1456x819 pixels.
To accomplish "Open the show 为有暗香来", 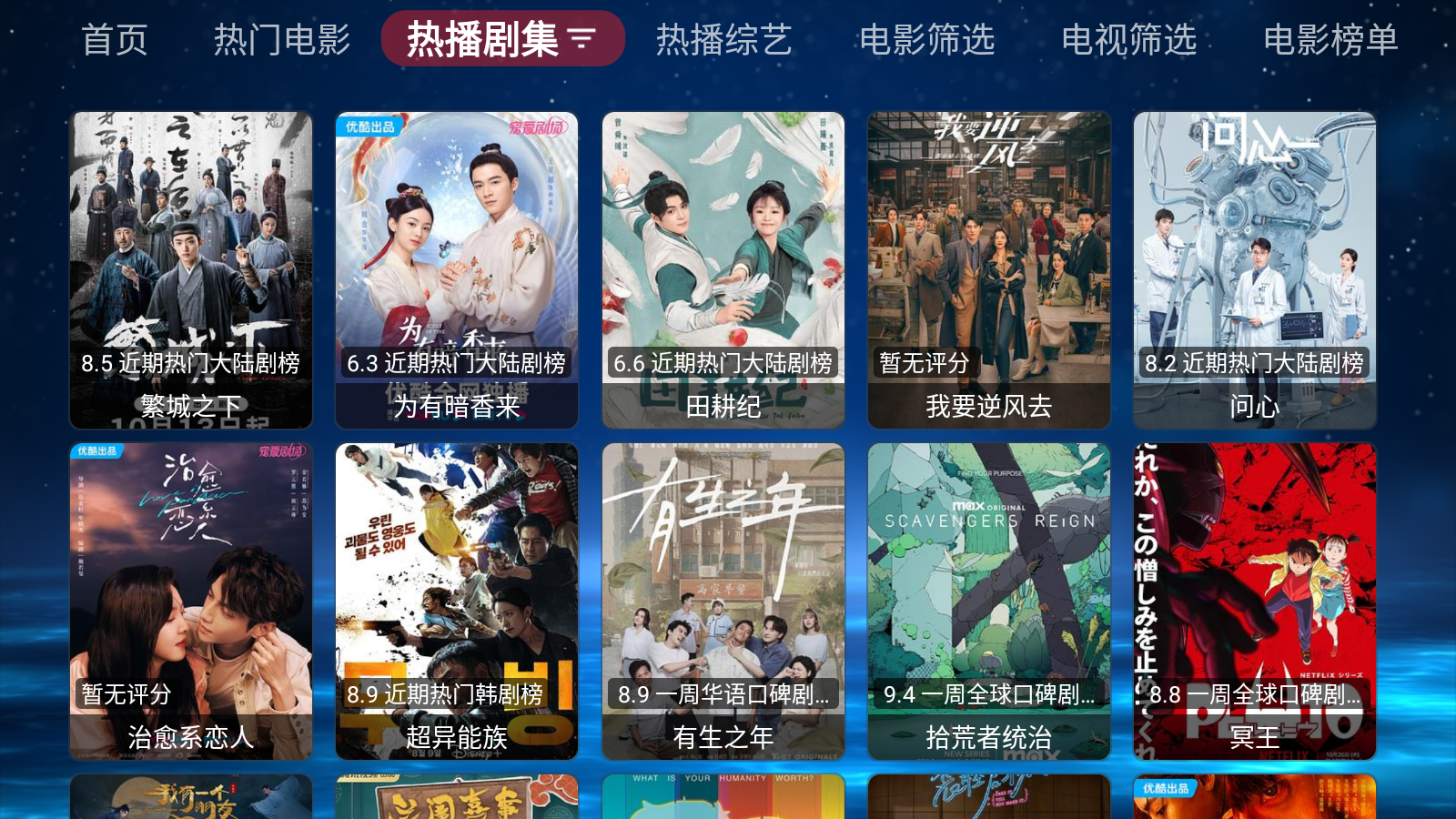I will pos(457,269).
